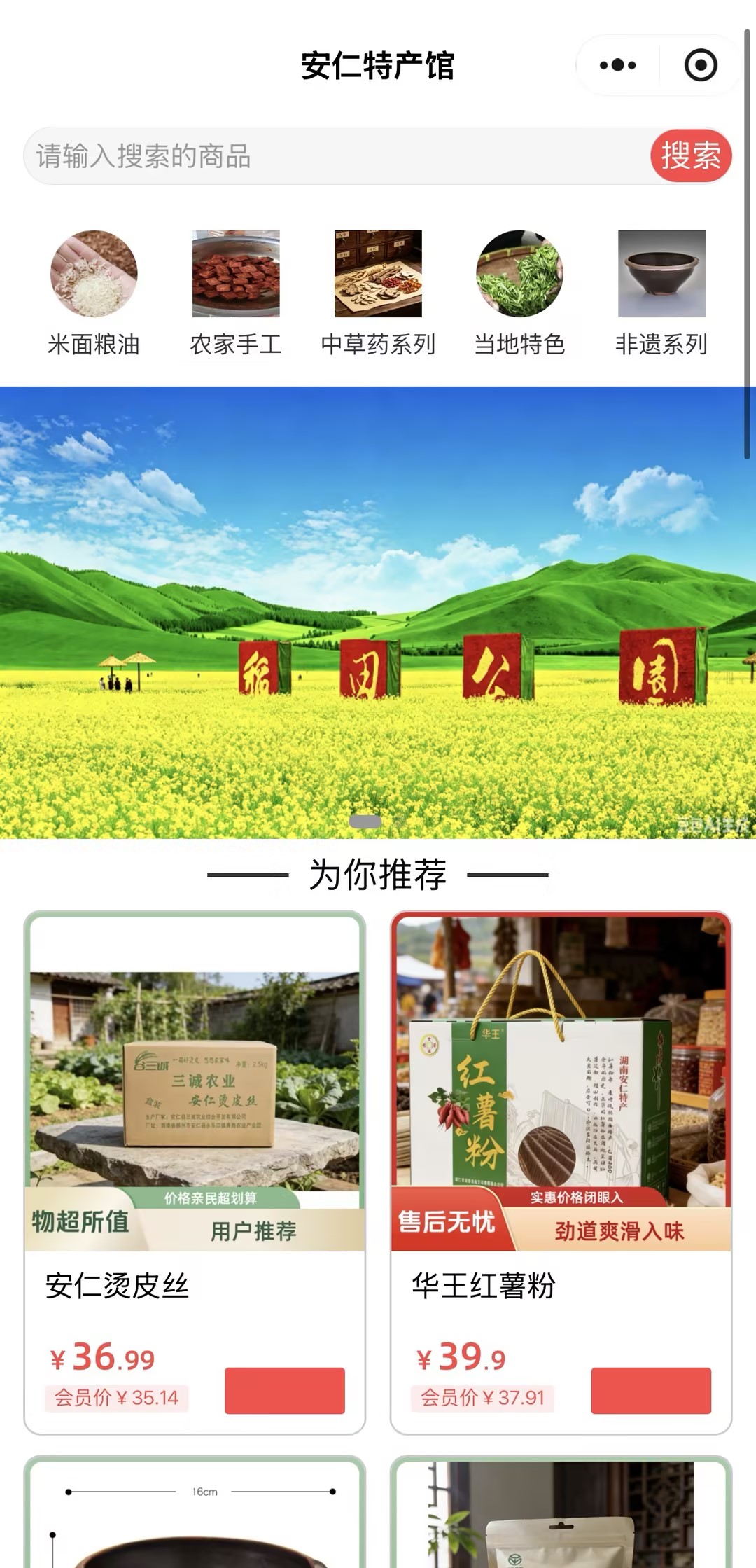The image size is (756, 1568).
Task: Close the mini program via target icon
Action: pos(700,65)
